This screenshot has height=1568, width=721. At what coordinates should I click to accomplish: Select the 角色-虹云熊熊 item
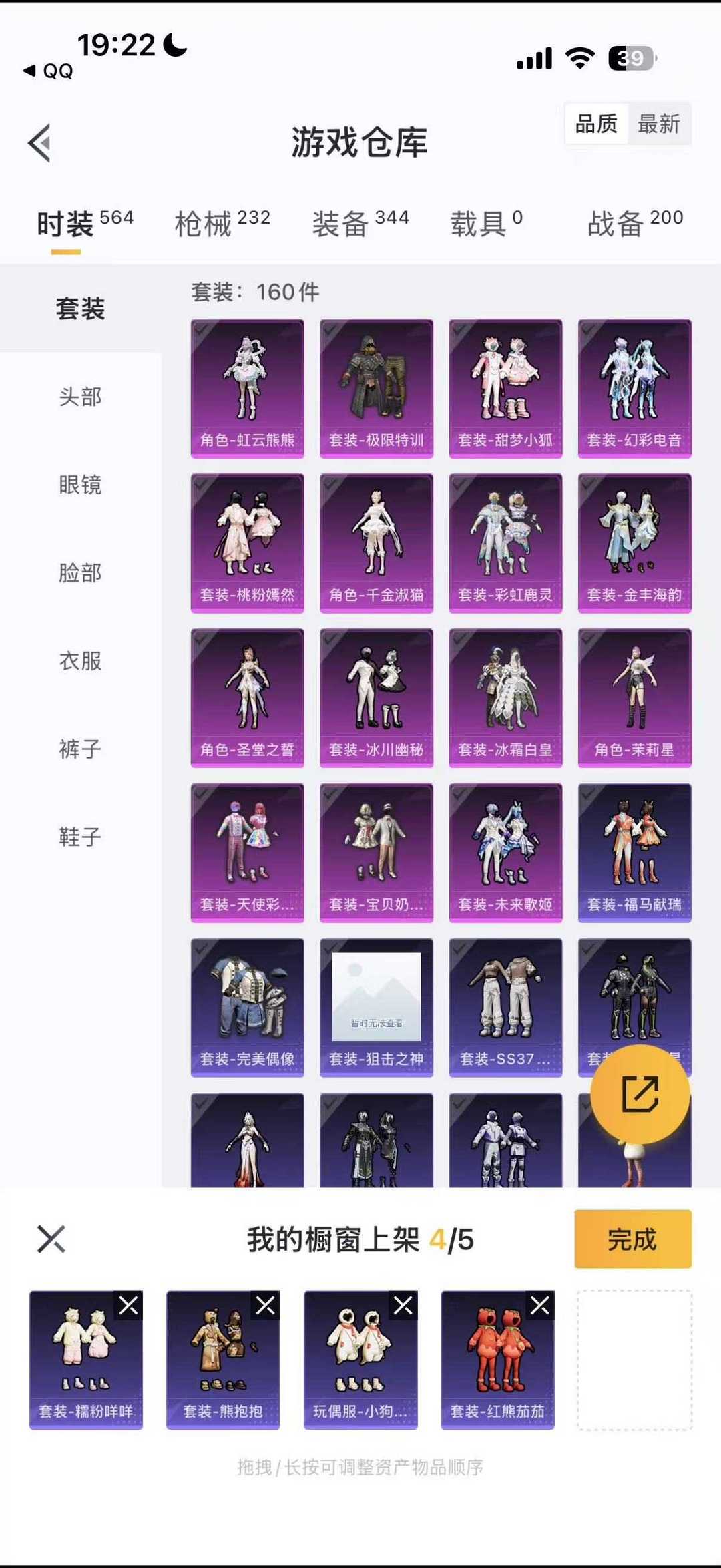coord(247,388)
